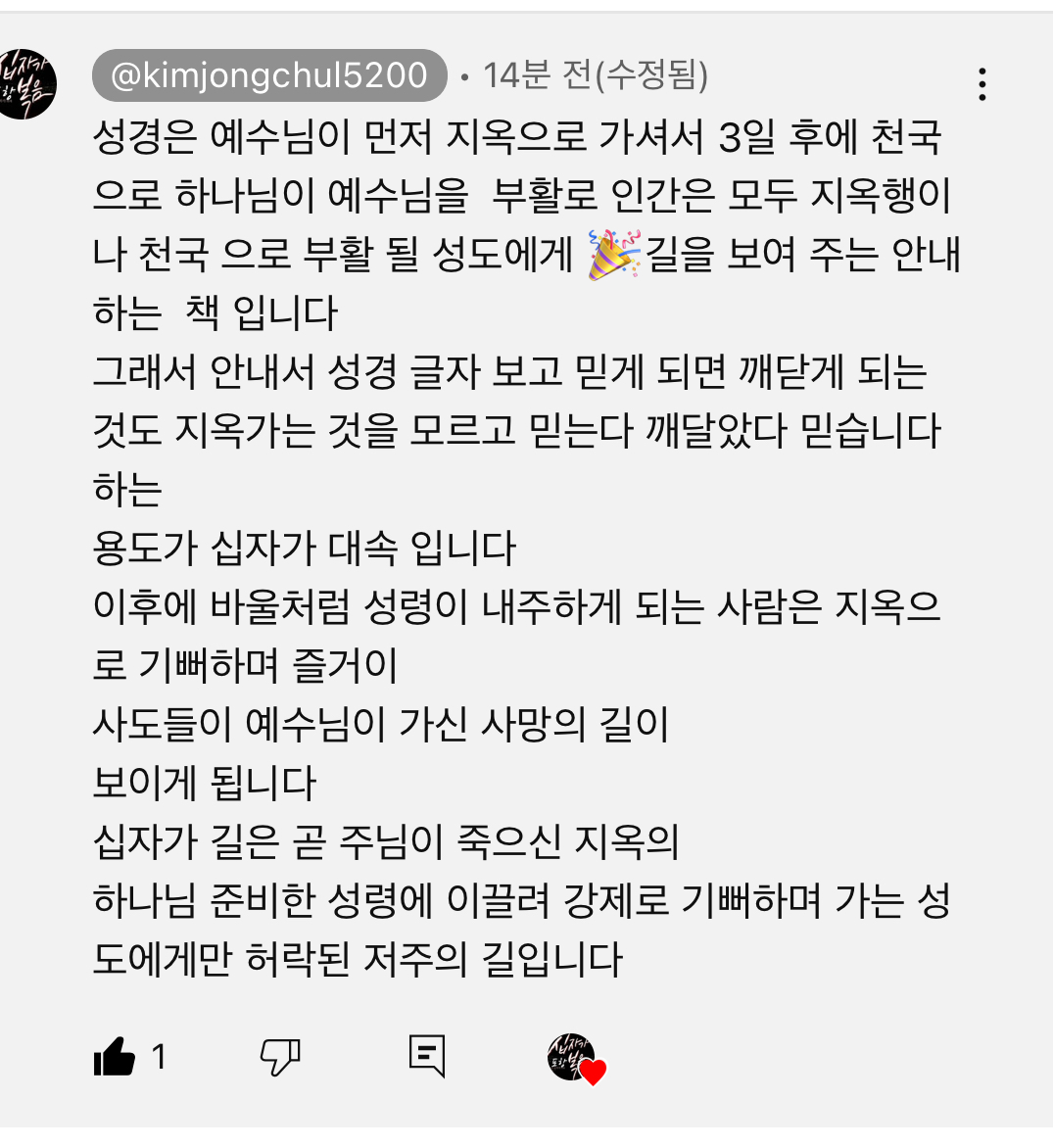Image resolution: width=1053 pixels, height=1148 pixels.
Task: Like this comment with thumbs up
Action: (x=115, y=1057)
